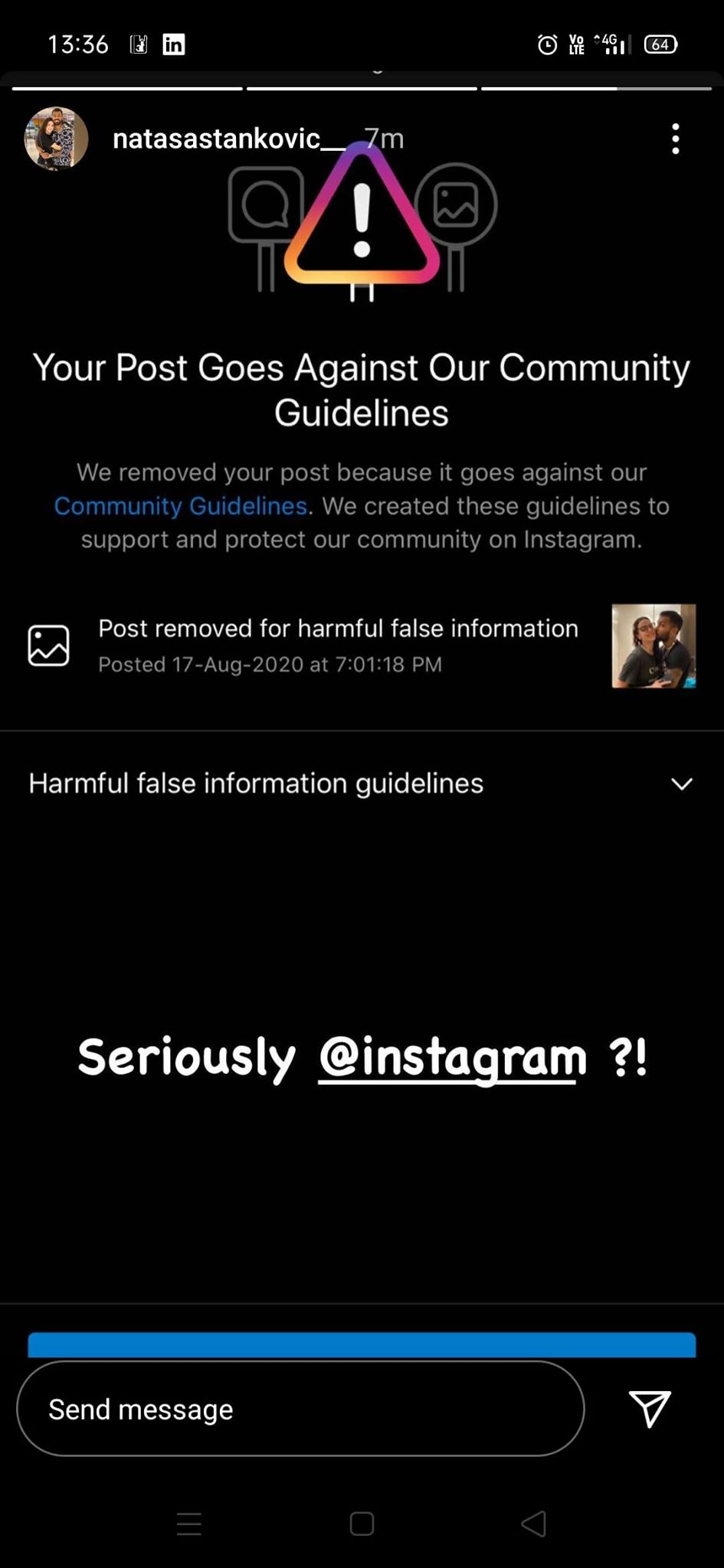Share story via paper plane icon

coord(650,1408)
